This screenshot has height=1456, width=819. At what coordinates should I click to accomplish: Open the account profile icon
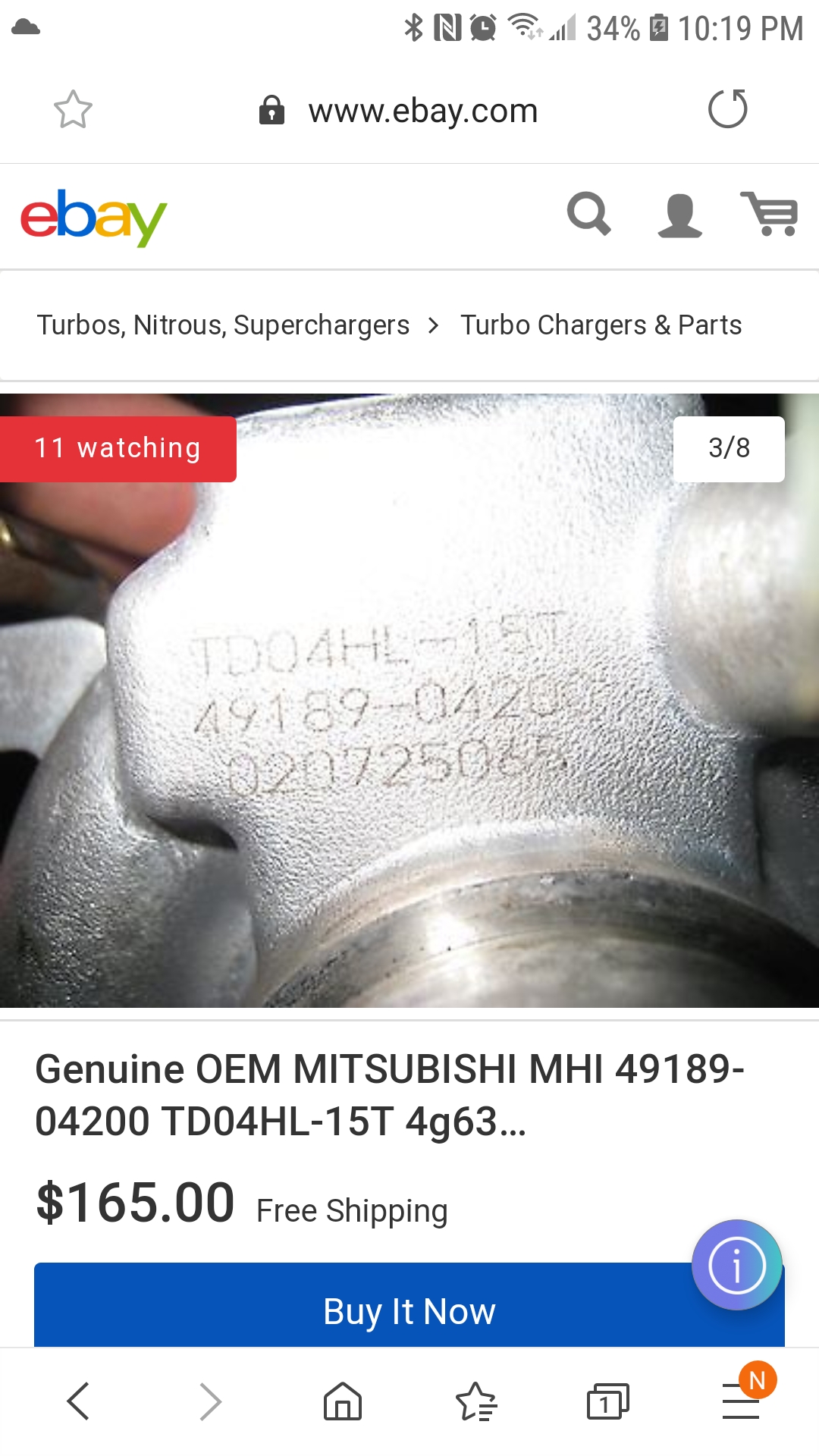click(x=679, y=216)
